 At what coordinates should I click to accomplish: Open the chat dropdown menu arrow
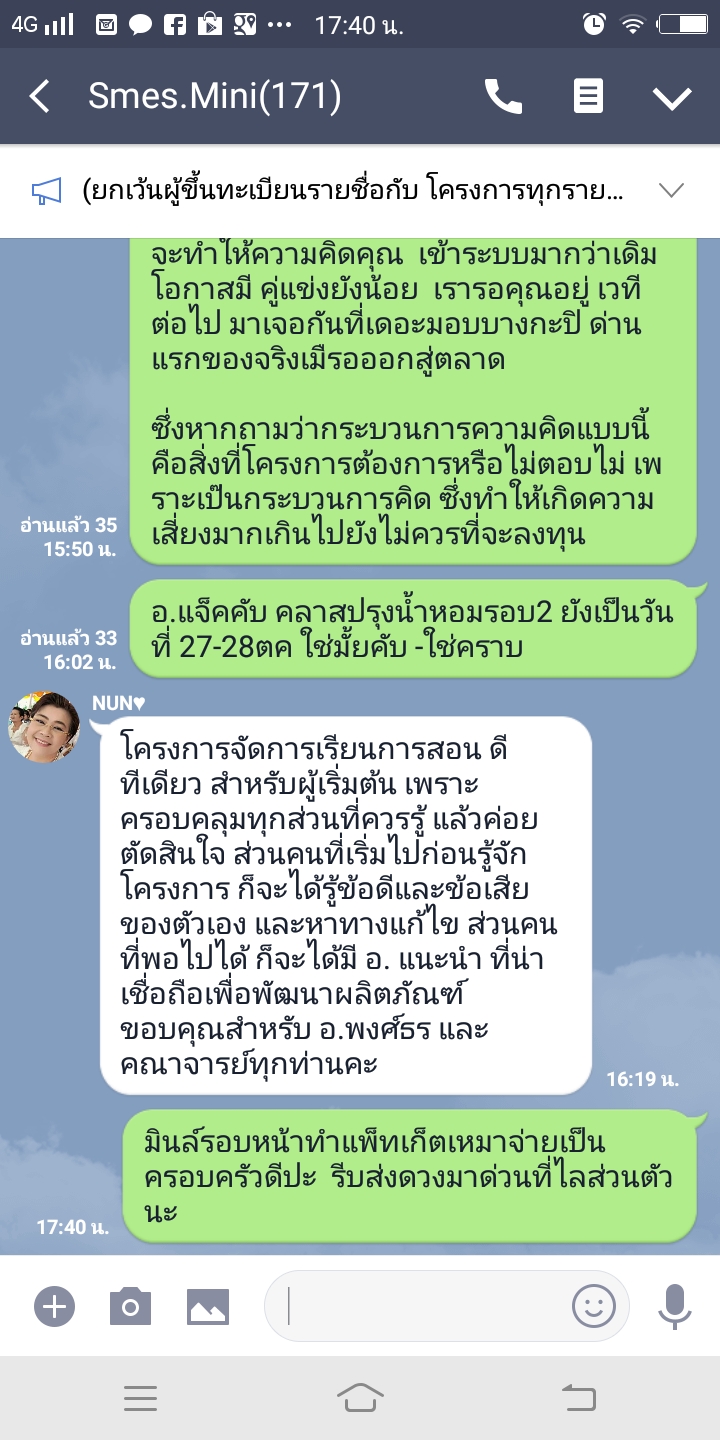672,97
